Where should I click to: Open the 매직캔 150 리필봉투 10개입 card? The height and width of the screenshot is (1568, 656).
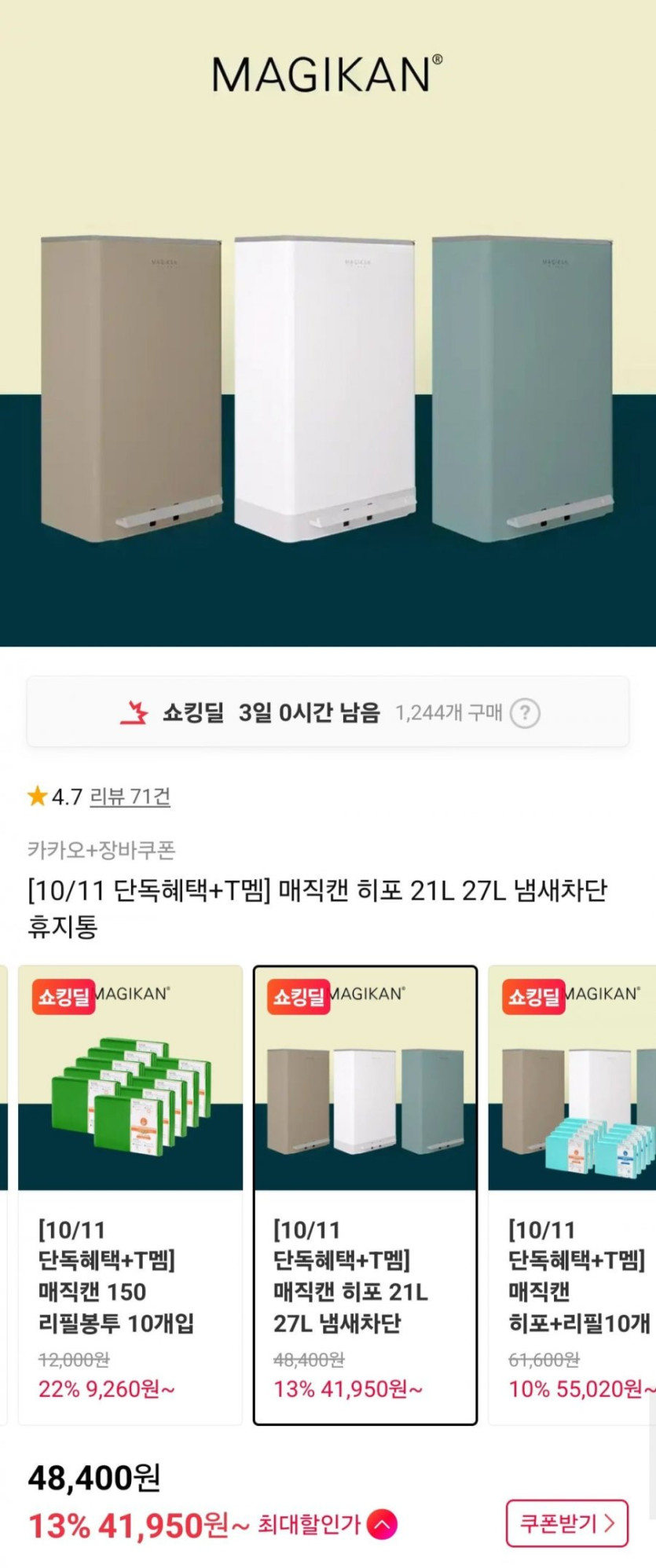pyautogui.click(x=130, y=1194)
